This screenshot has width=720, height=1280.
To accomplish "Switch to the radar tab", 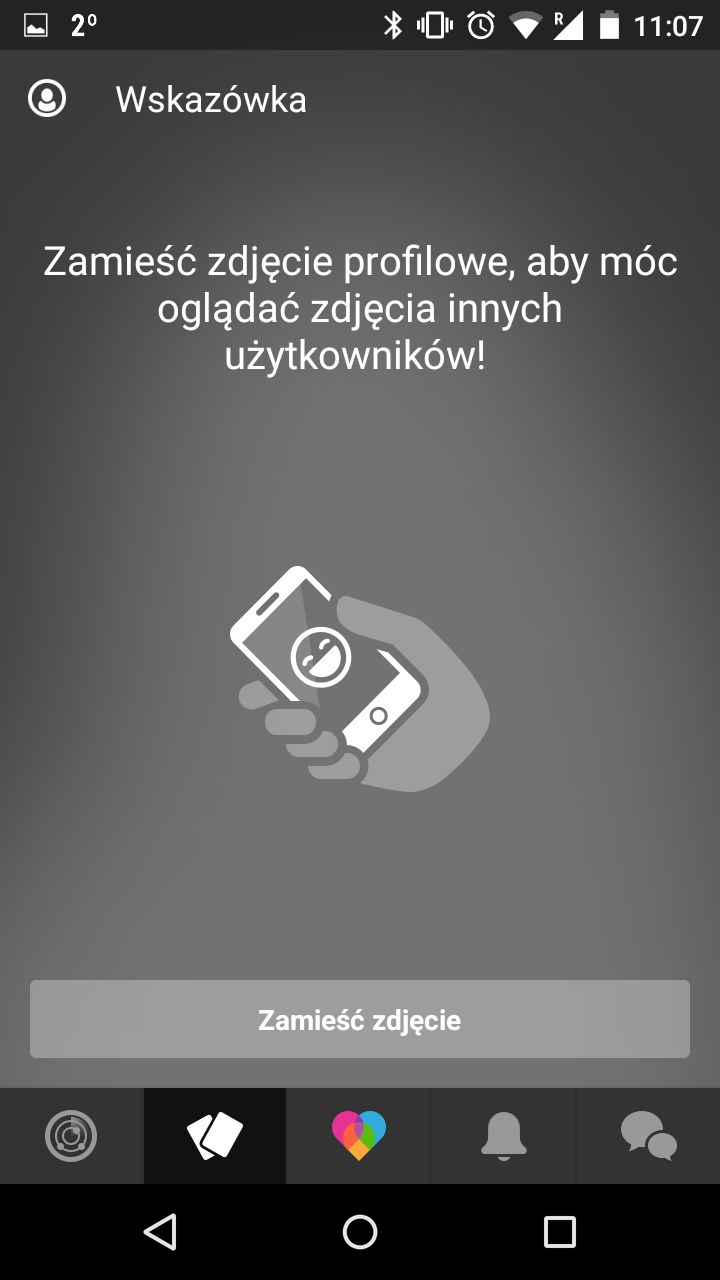I will pos(71,1136).
